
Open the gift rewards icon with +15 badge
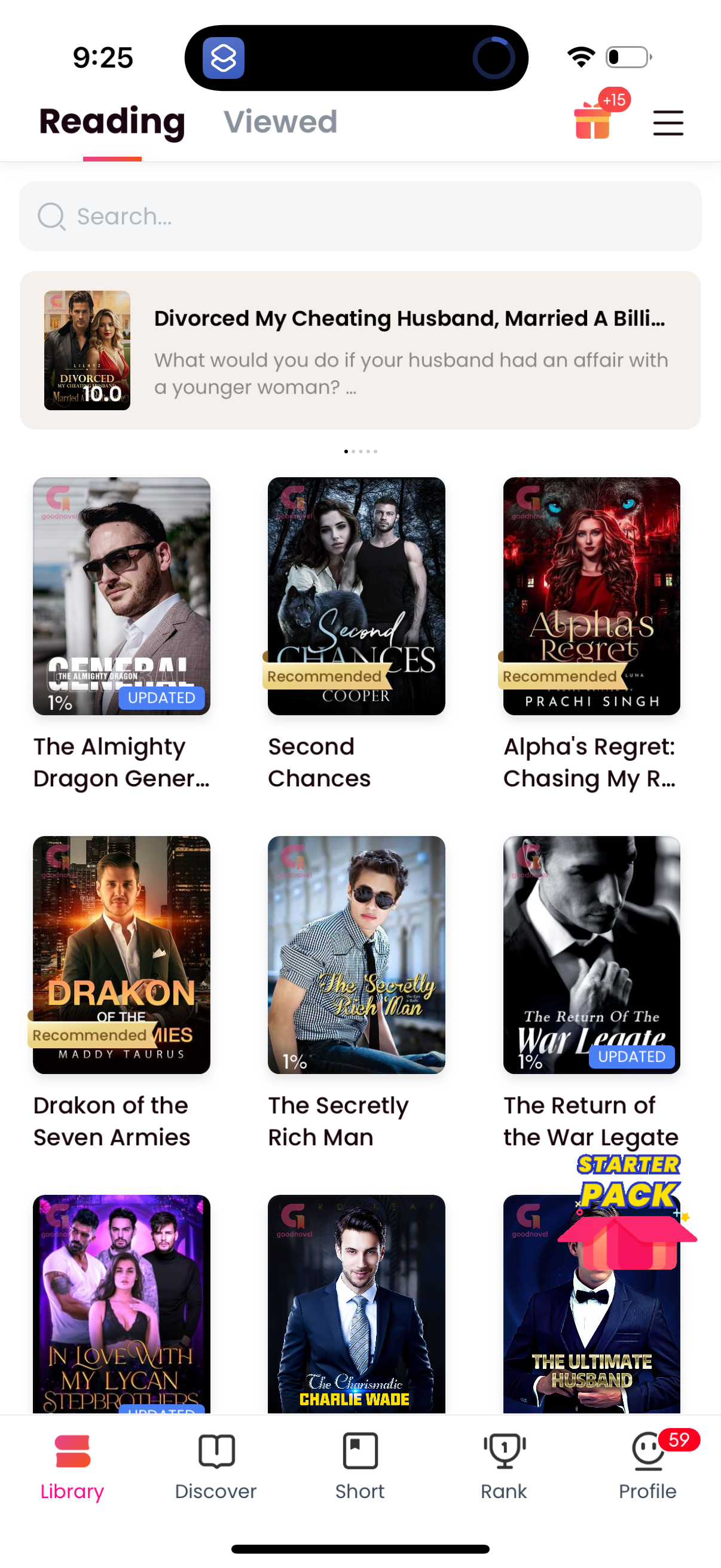point(592,123)
